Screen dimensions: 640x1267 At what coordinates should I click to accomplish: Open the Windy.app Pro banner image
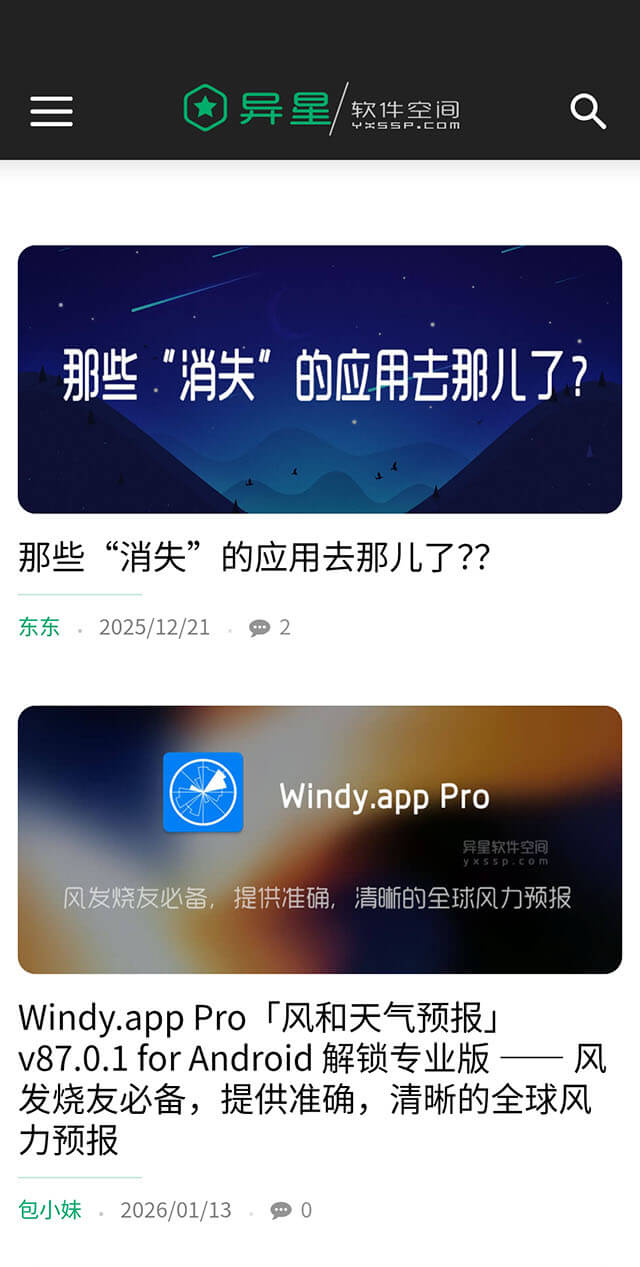click(320, 839)
